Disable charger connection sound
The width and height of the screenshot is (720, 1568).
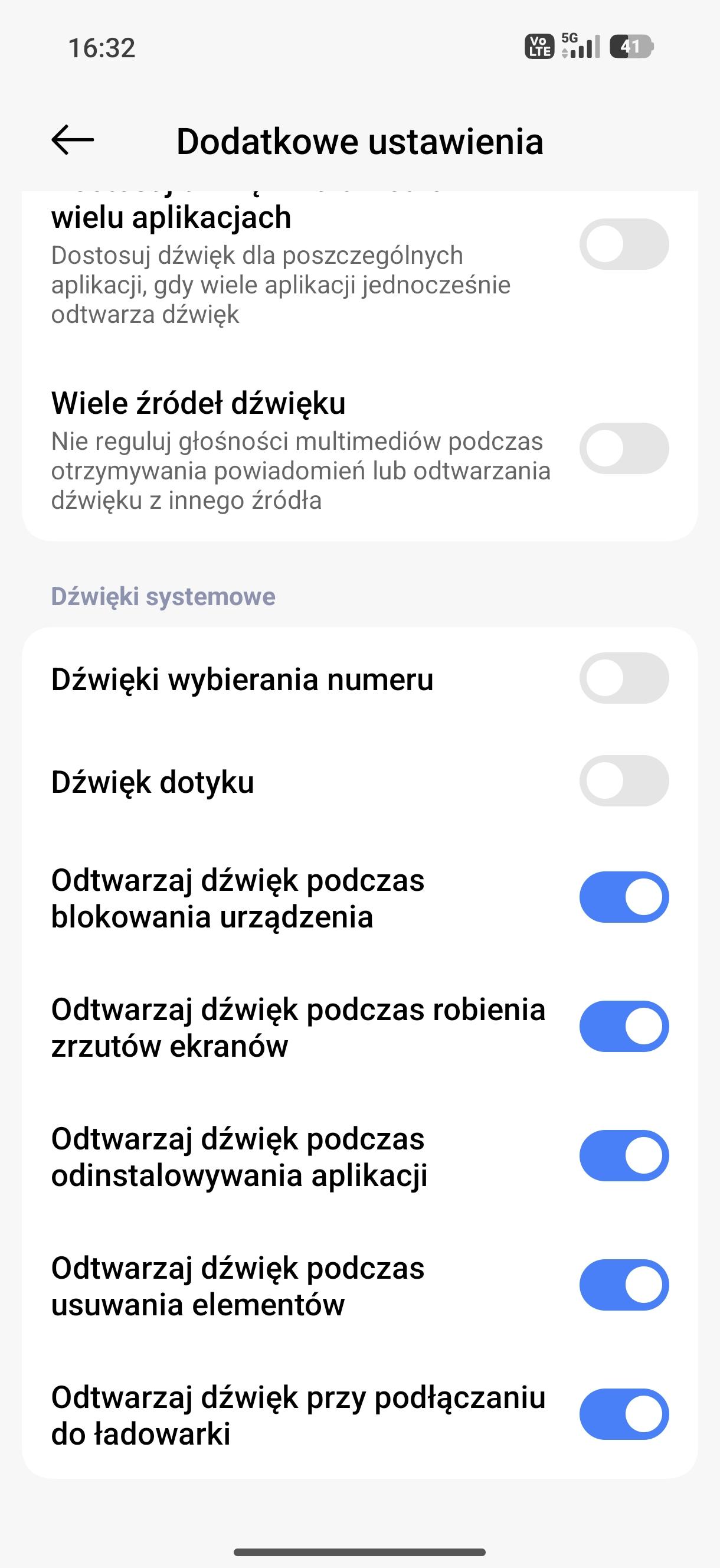(x=623, y=1413)
